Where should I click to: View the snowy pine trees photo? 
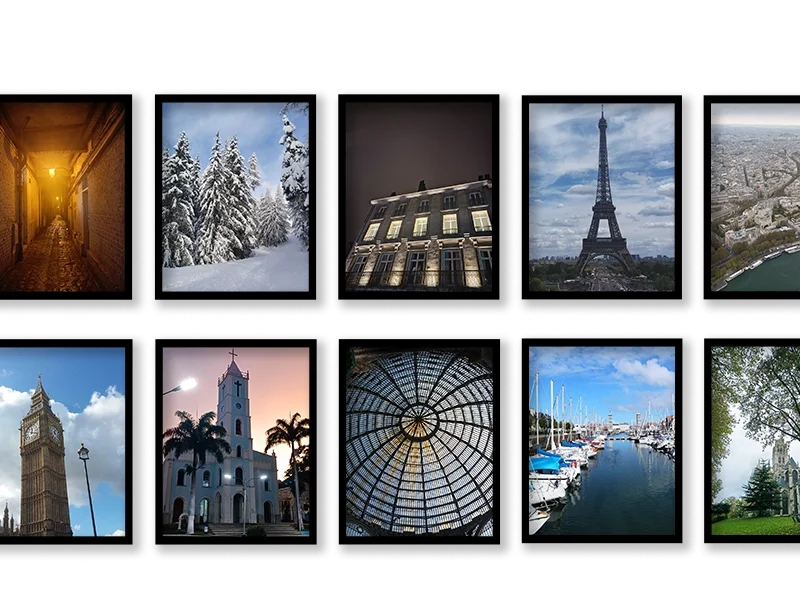(235, 197)
